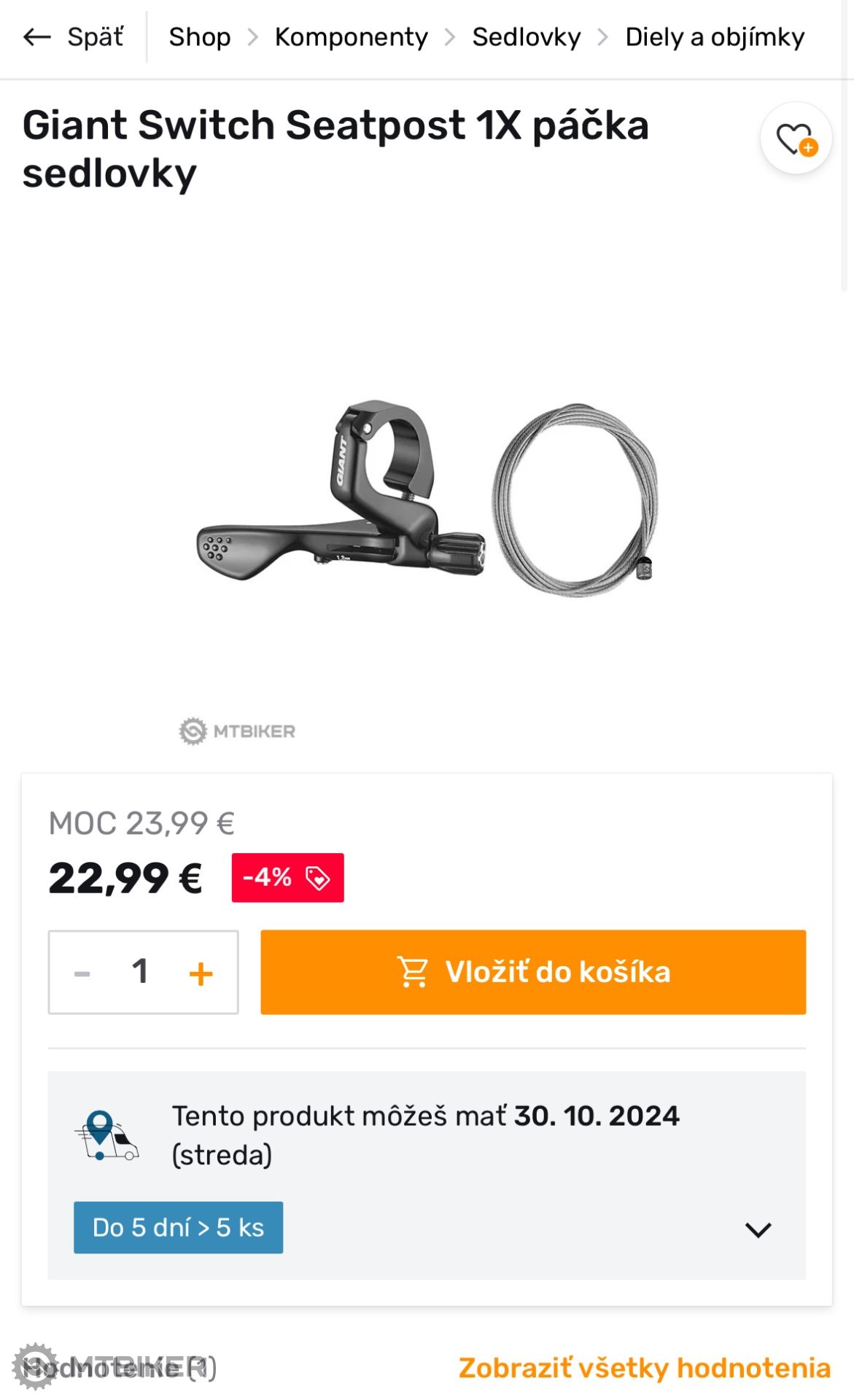The image size is (854, 1400).
Task: Increase quantity with the plus button
Action: tap(201, 973)
